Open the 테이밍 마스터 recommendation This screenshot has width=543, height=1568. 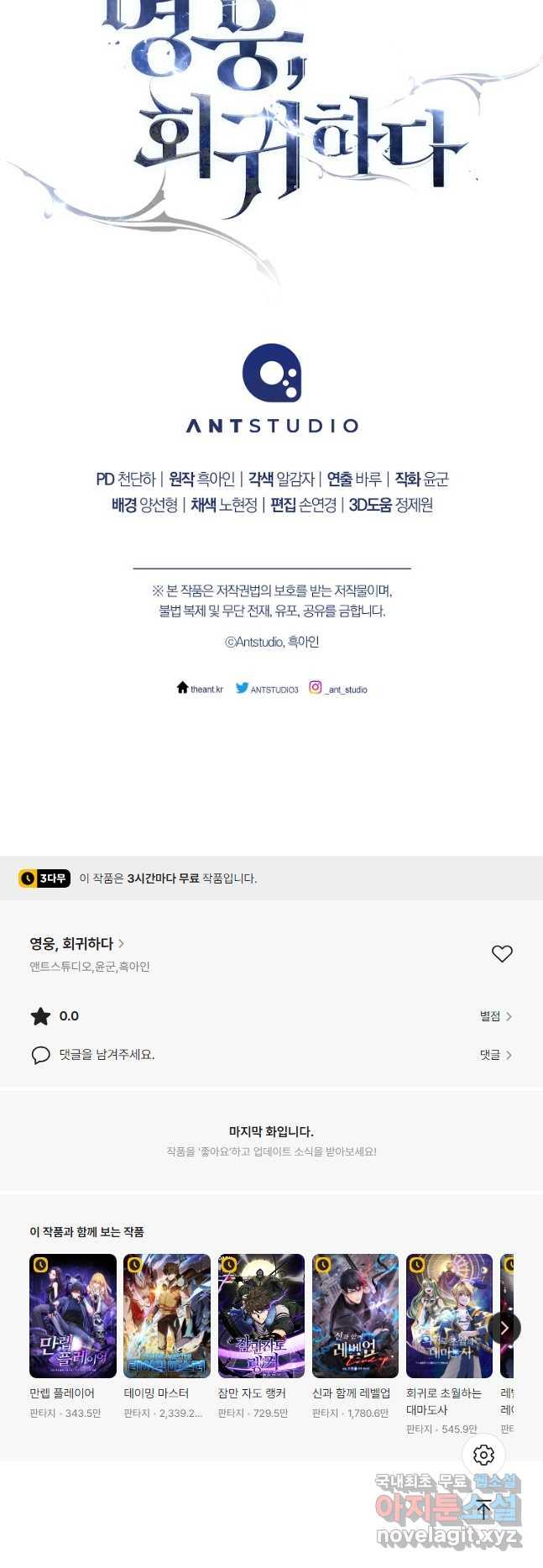[x=167, y=1315]
